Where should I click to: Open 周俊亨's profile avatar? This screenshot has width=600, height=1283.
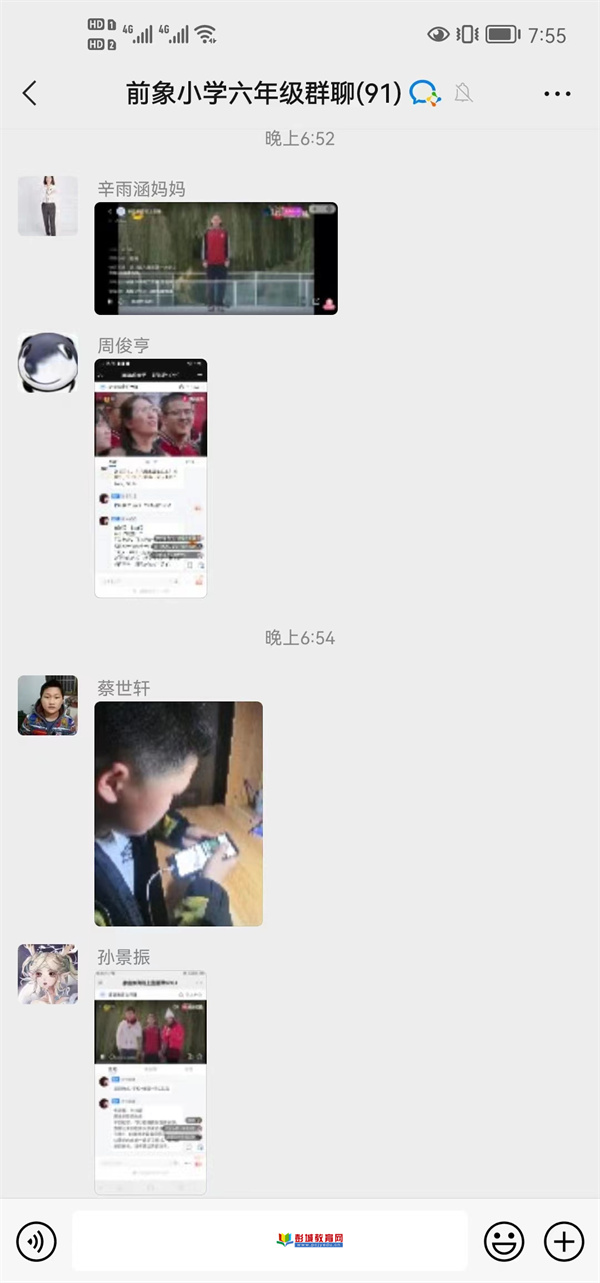pyautogui.click(x=47, y=362)
